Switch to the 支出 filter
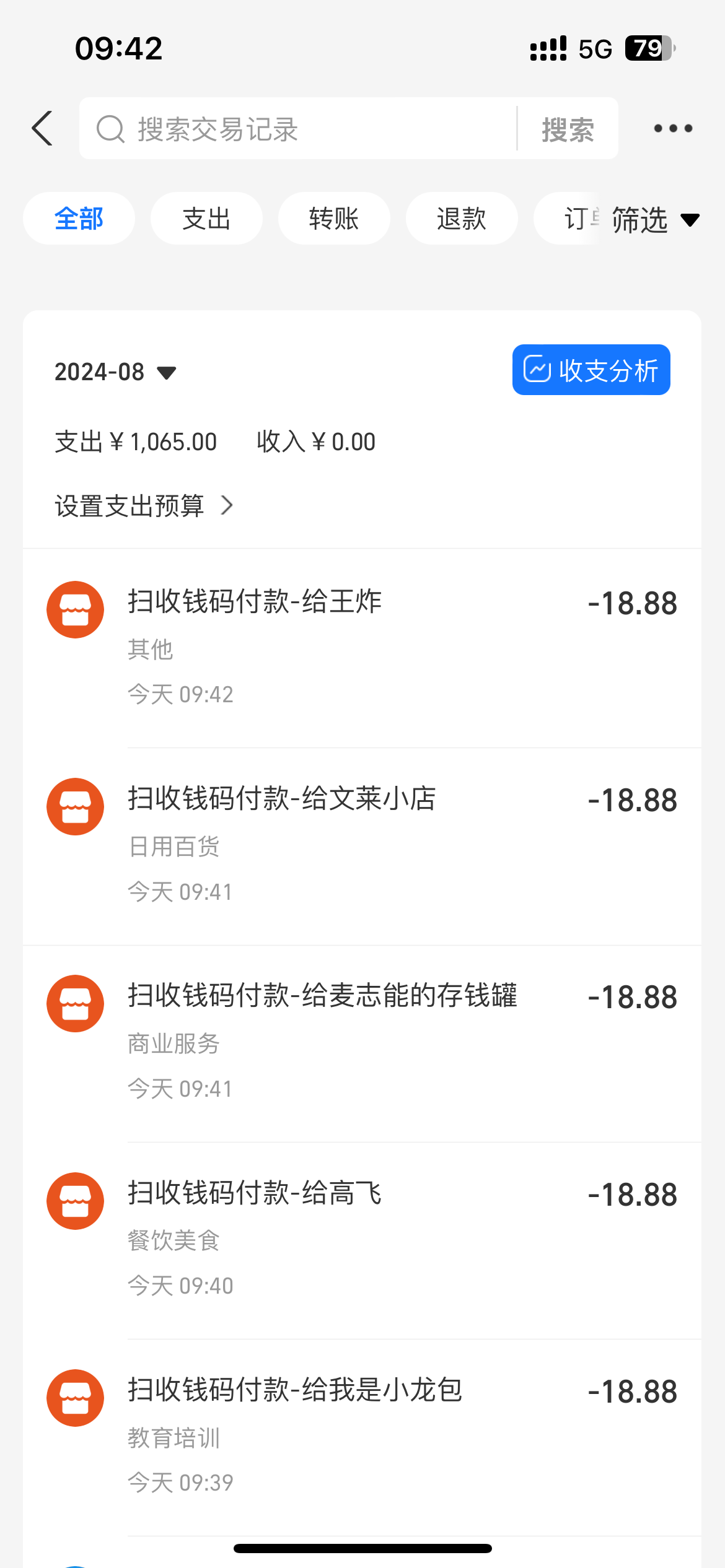The width and height of the screenshot is (725, 1568). tap(206, 219)
